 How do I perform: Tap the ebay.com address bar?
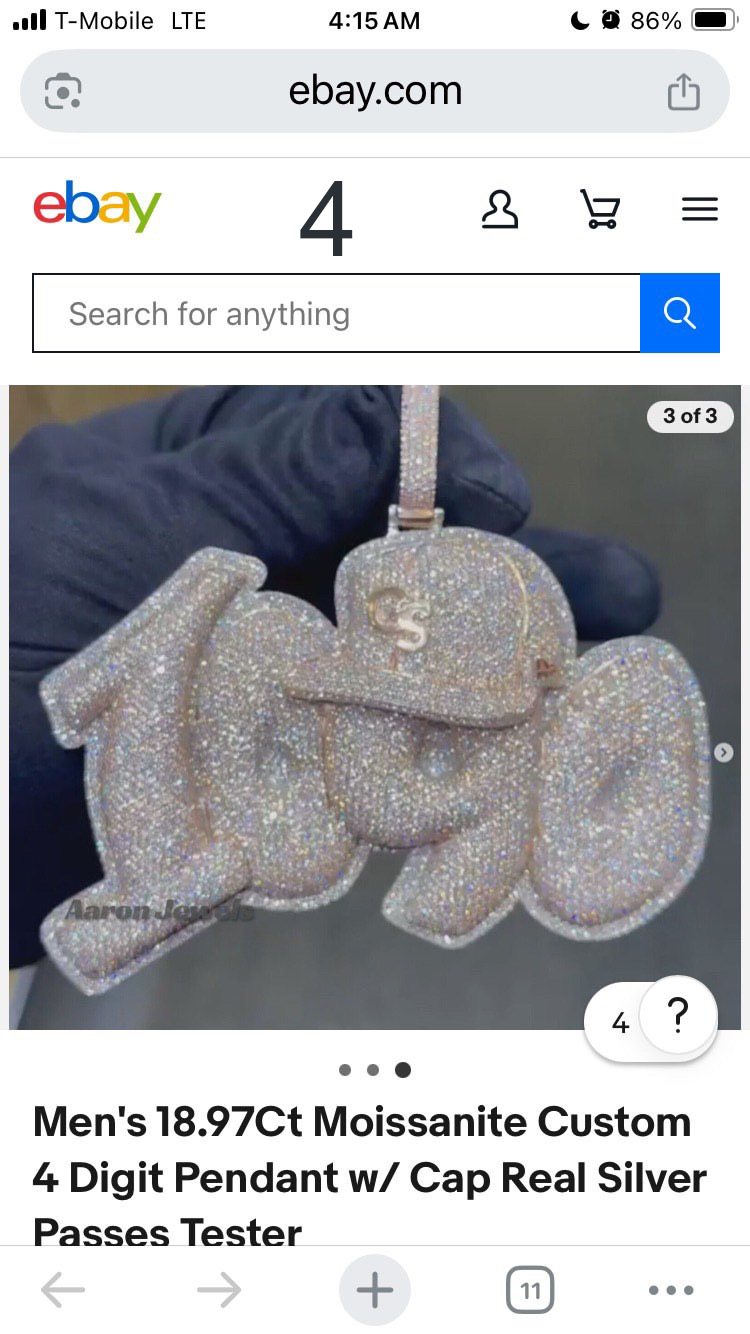coord(375,92)
